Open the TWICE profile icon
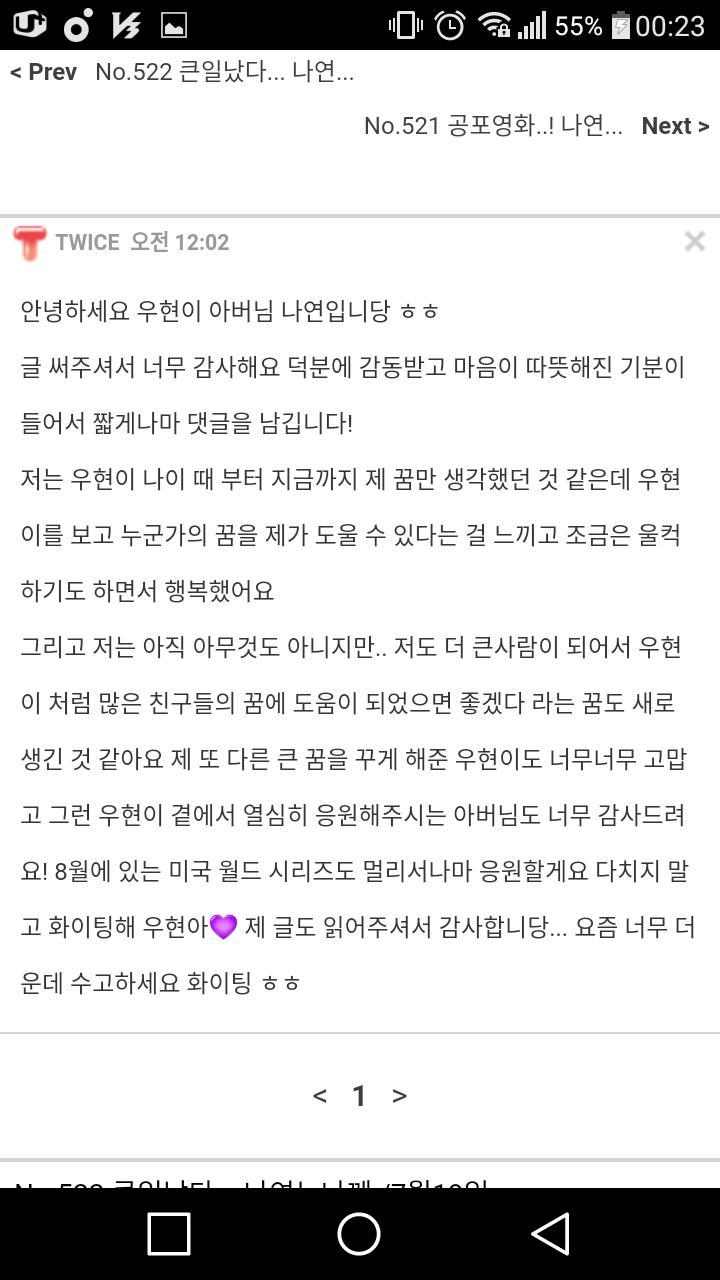This screenshot has width=720, height=1280. click(x=30, y=243)
